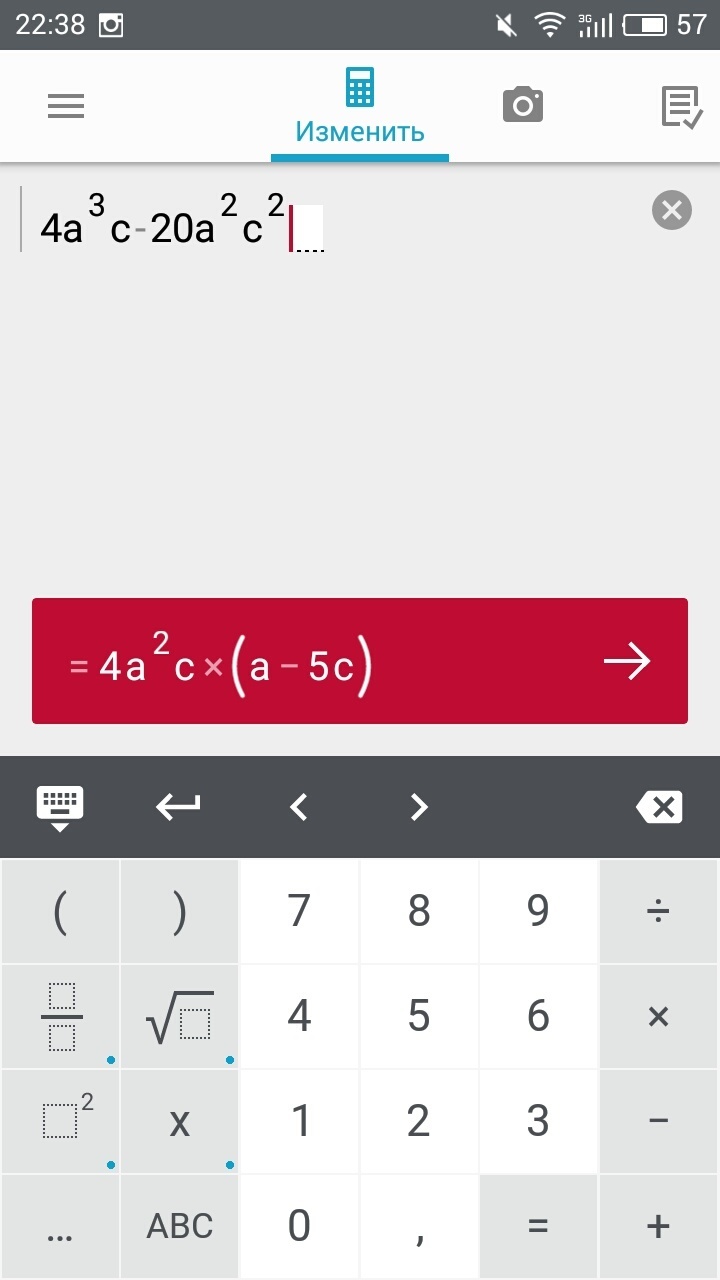The image size is (720, 1280).
Task: Switch to the ABC letter keyboard
Action: coord(179,1226)
